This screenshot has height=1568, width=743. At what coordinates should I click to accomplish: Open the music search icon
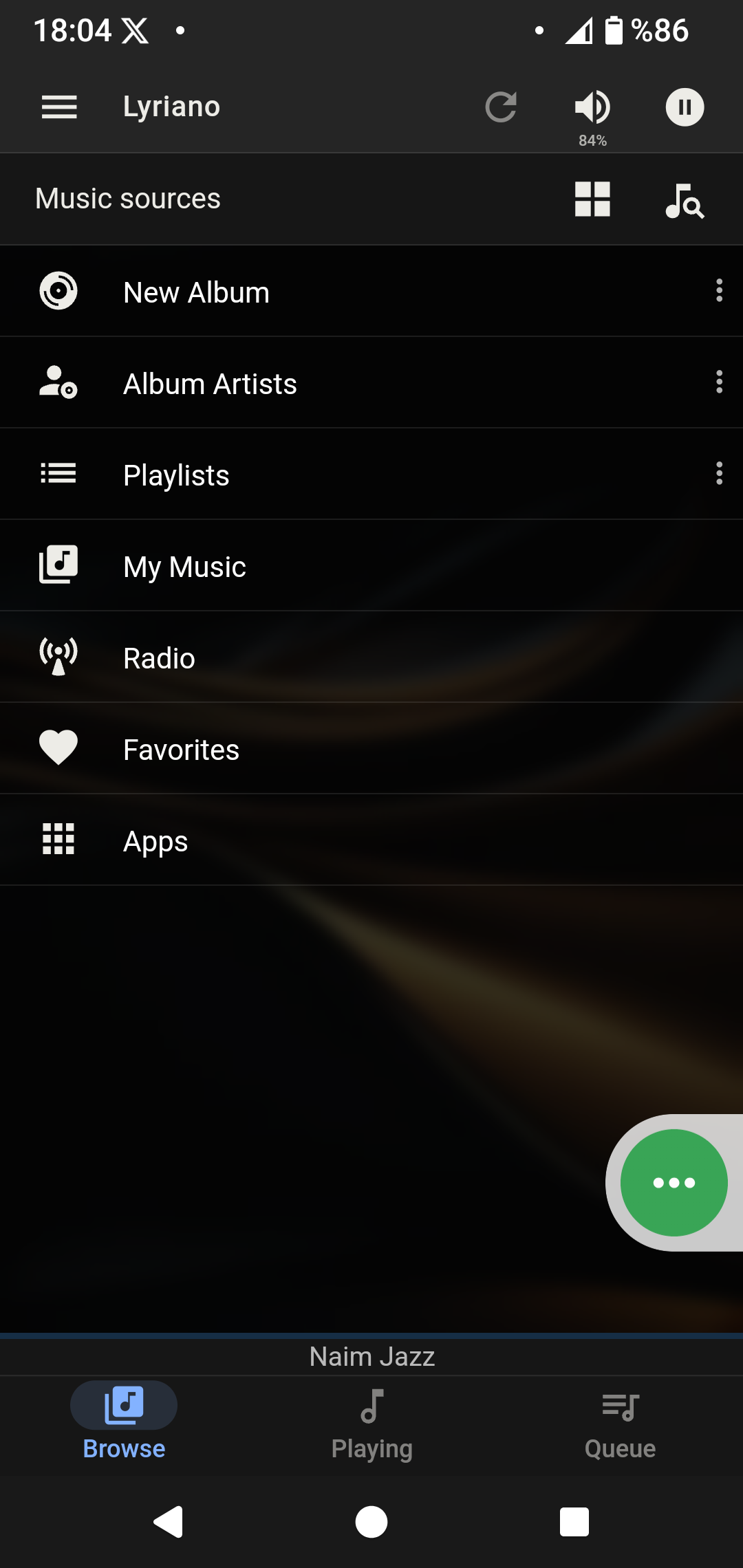[685, 201]
